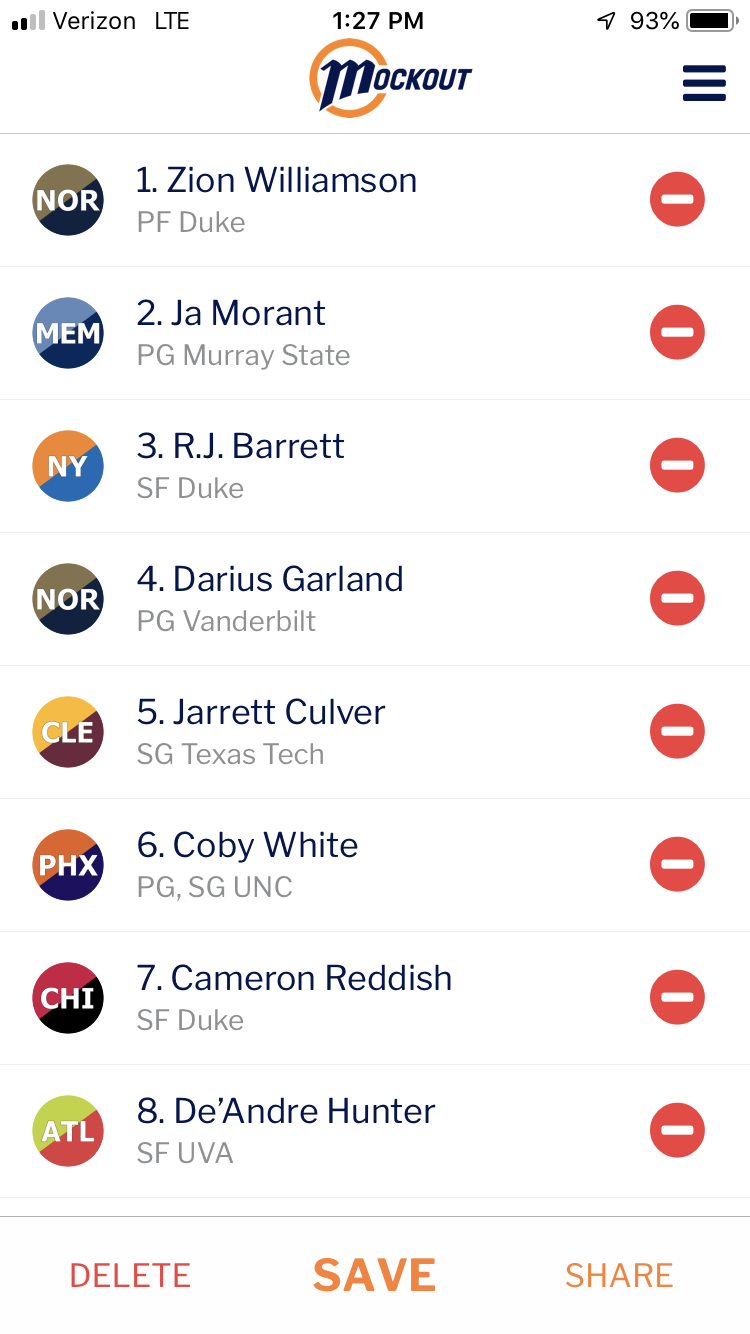750x1334 pixels.
Task: Remove Jarrett Culver from the draft
Action: (677, 732)
